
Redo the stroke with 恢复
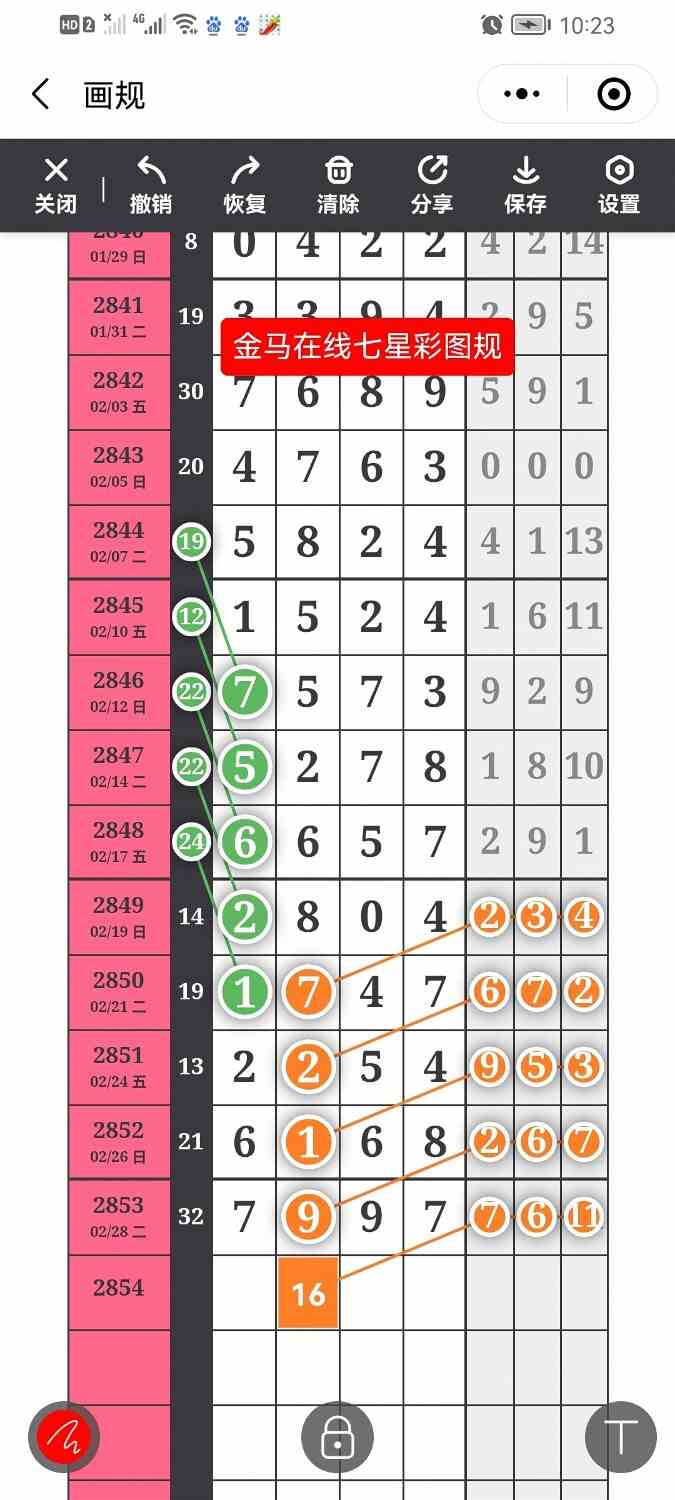point(245,186)
